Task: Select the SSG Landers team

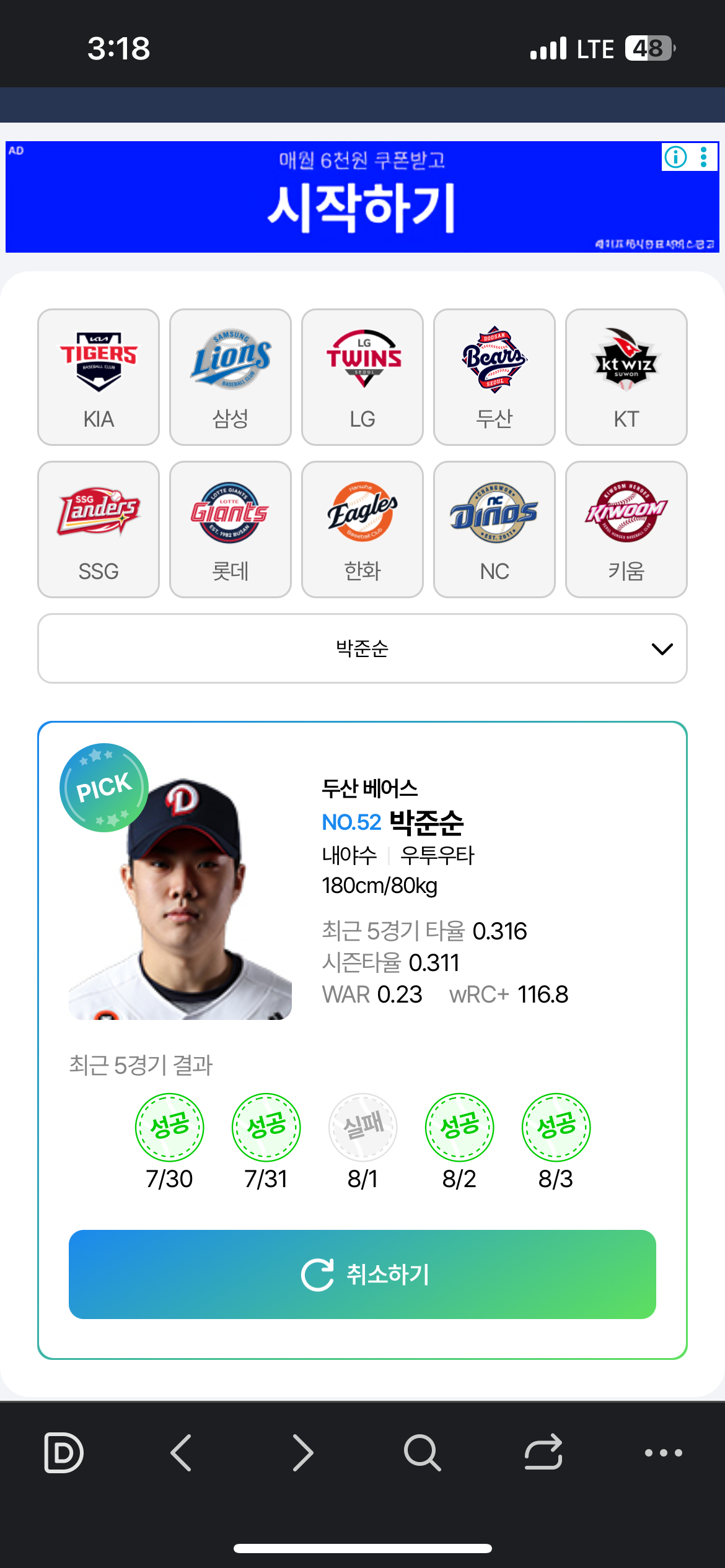Action: pos(99,529)
